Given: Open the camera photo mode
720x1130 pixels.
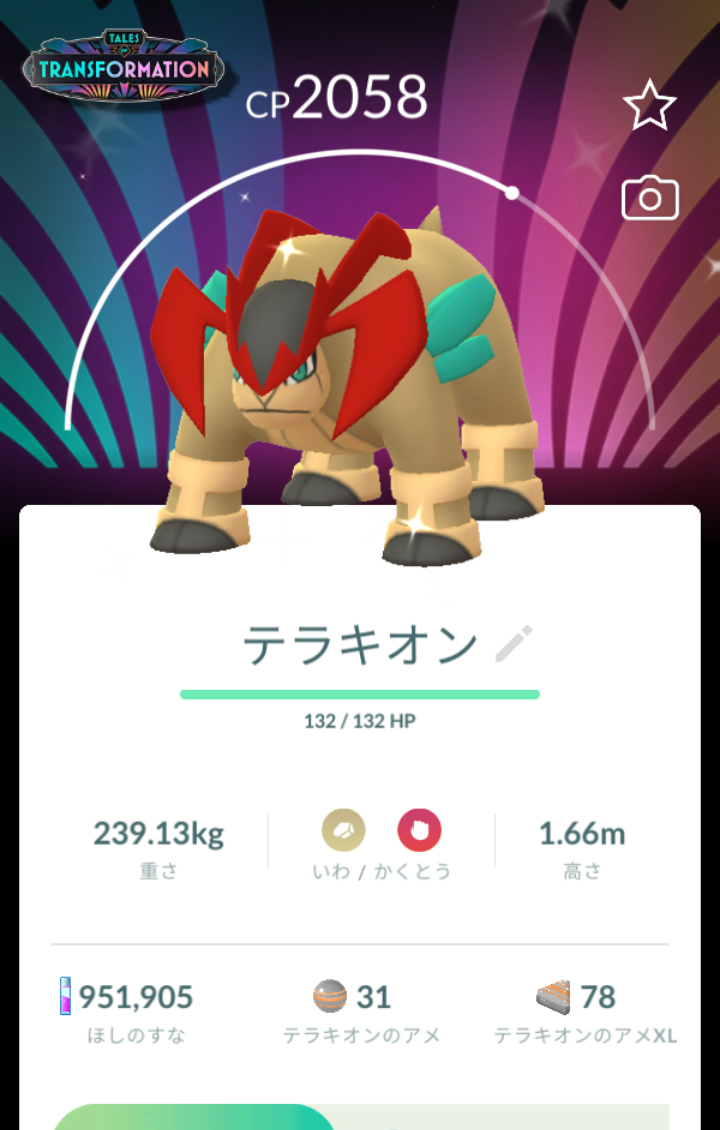Looking at the screenshot, I should coord(649,197).
